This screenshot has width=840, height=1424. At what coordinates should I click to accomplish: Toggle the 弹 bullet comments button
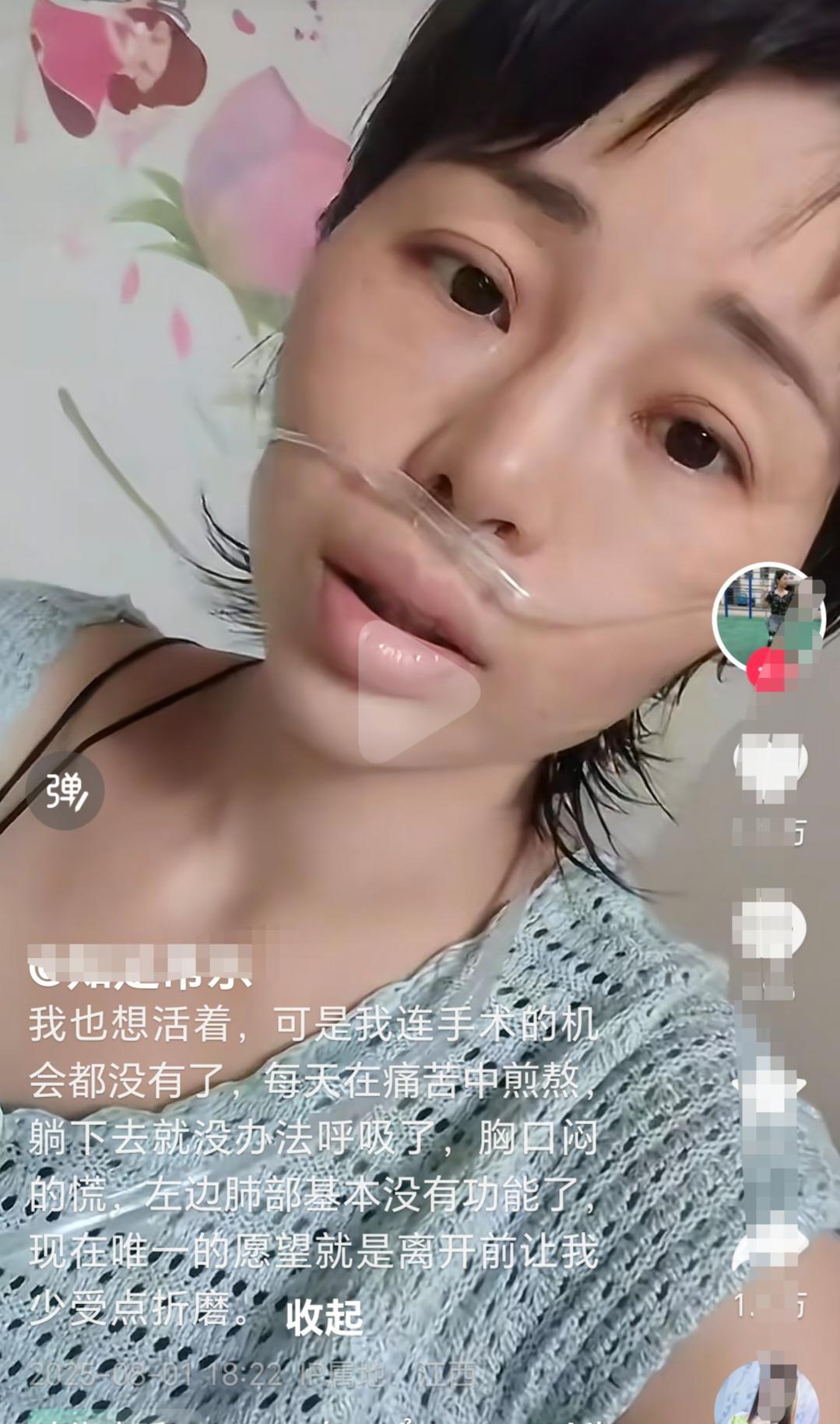point(65,791)
